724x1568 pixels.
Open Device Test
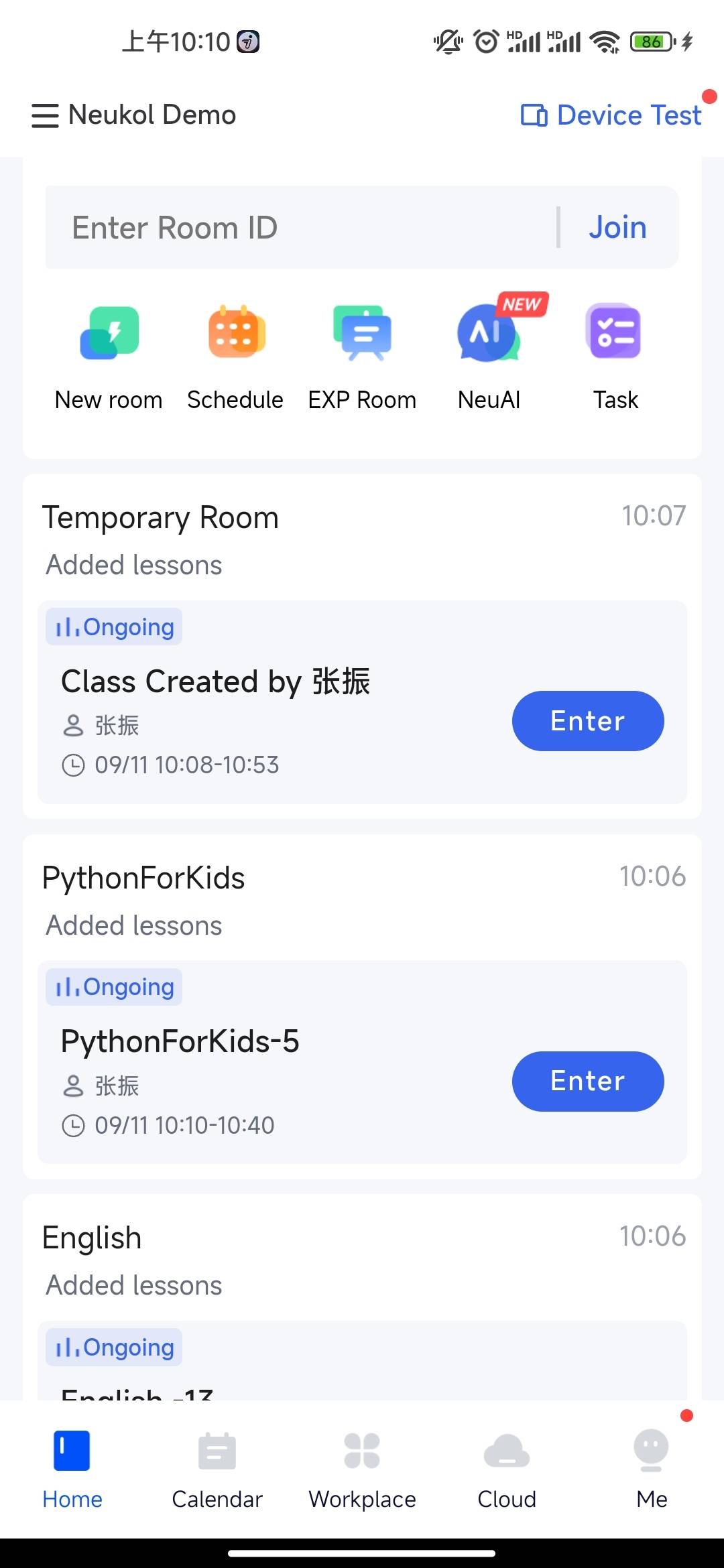(611, 115)
